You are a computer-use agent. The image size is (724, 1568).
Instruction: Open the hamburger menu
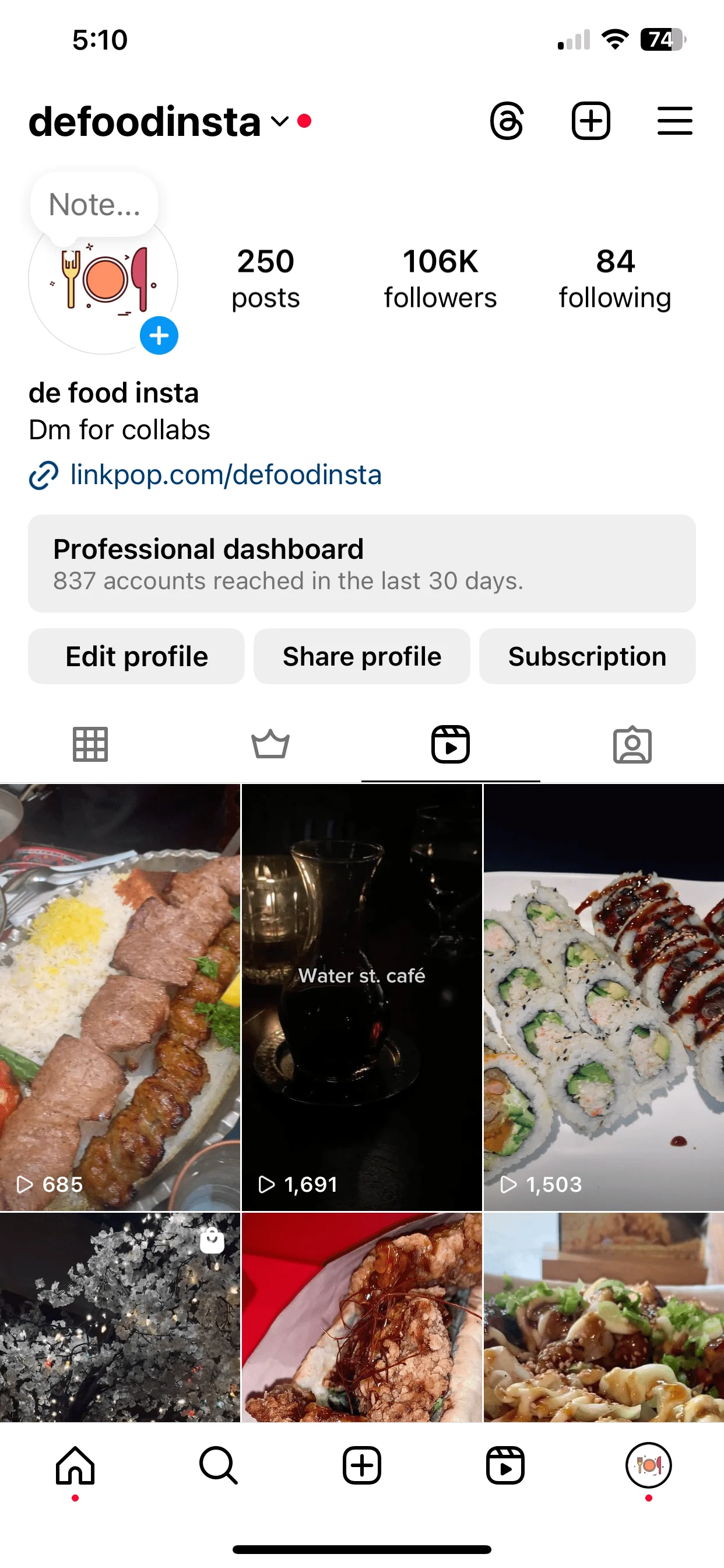tap(674, 121)
